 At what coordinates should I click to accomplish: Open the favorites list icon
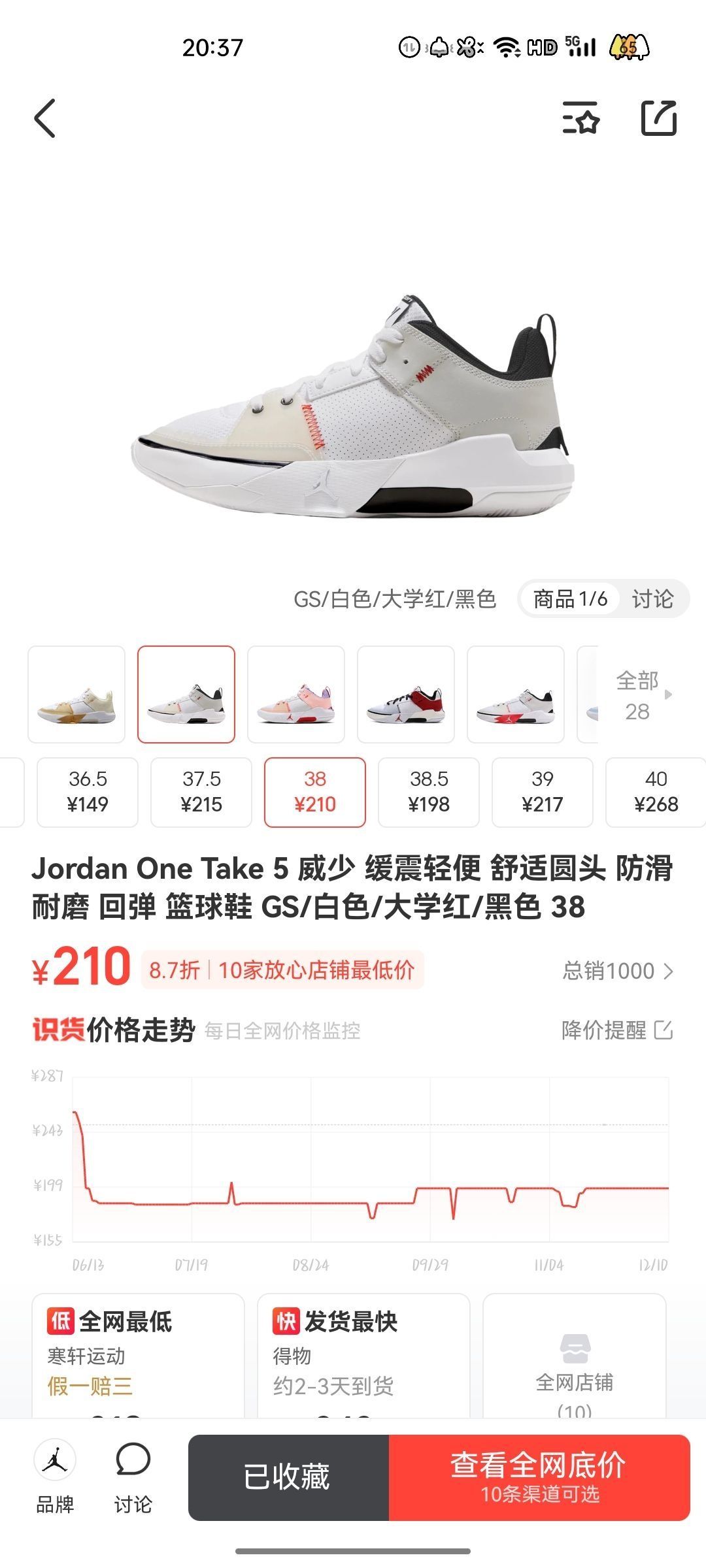(580, 118)
